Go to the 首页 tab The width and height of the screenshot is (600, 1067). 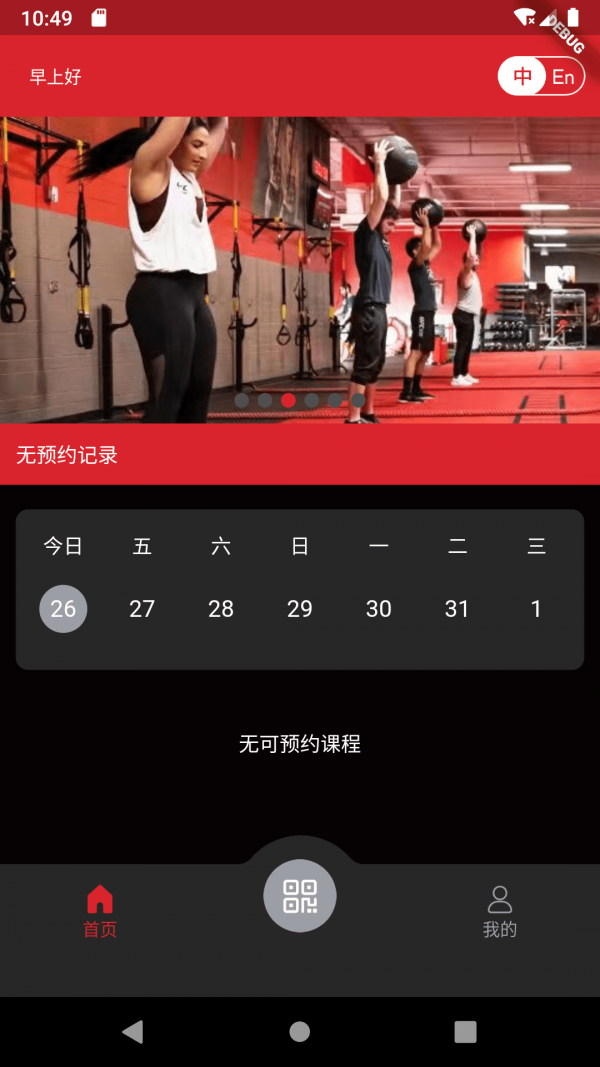click(x=100, y=911)
